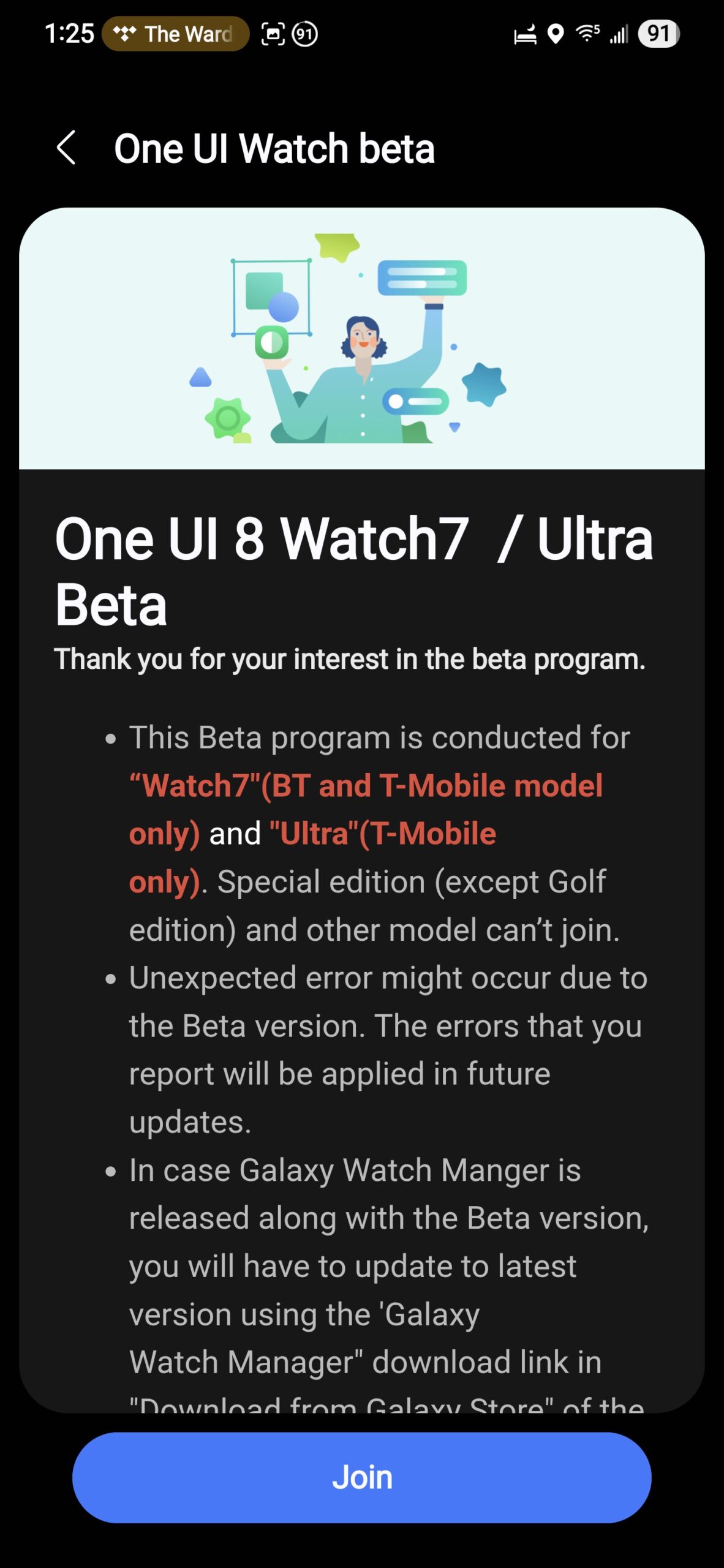Go back from One UI Watch beta
The image size is (724, 1568).
(66, 148)
